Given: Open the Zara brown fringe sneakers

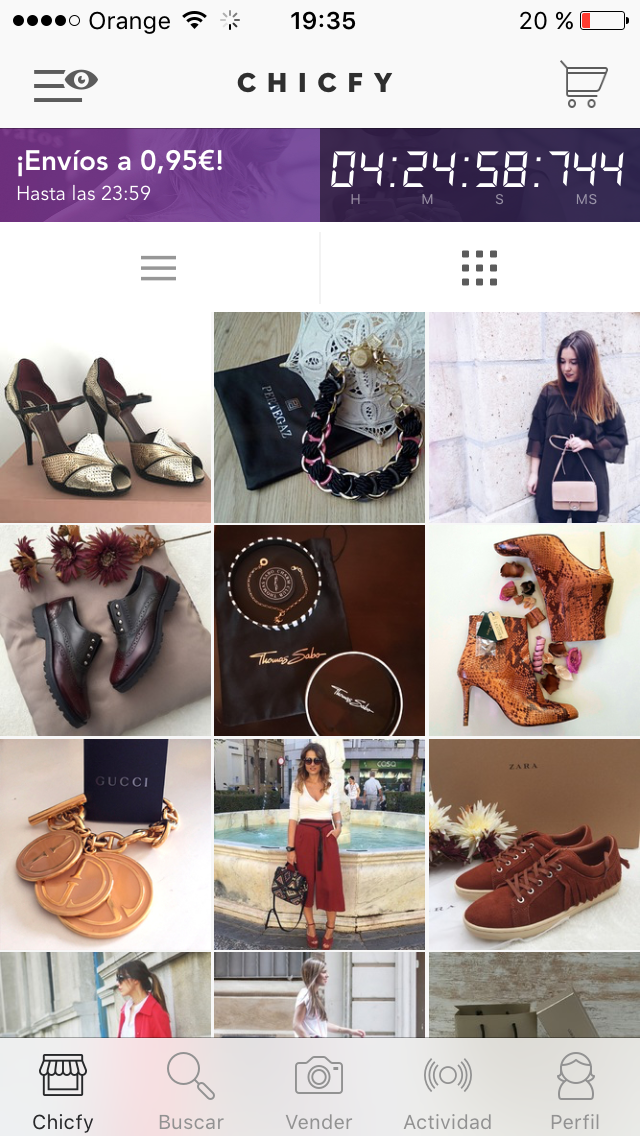Looking at the screenshot, I should [534, 844].
